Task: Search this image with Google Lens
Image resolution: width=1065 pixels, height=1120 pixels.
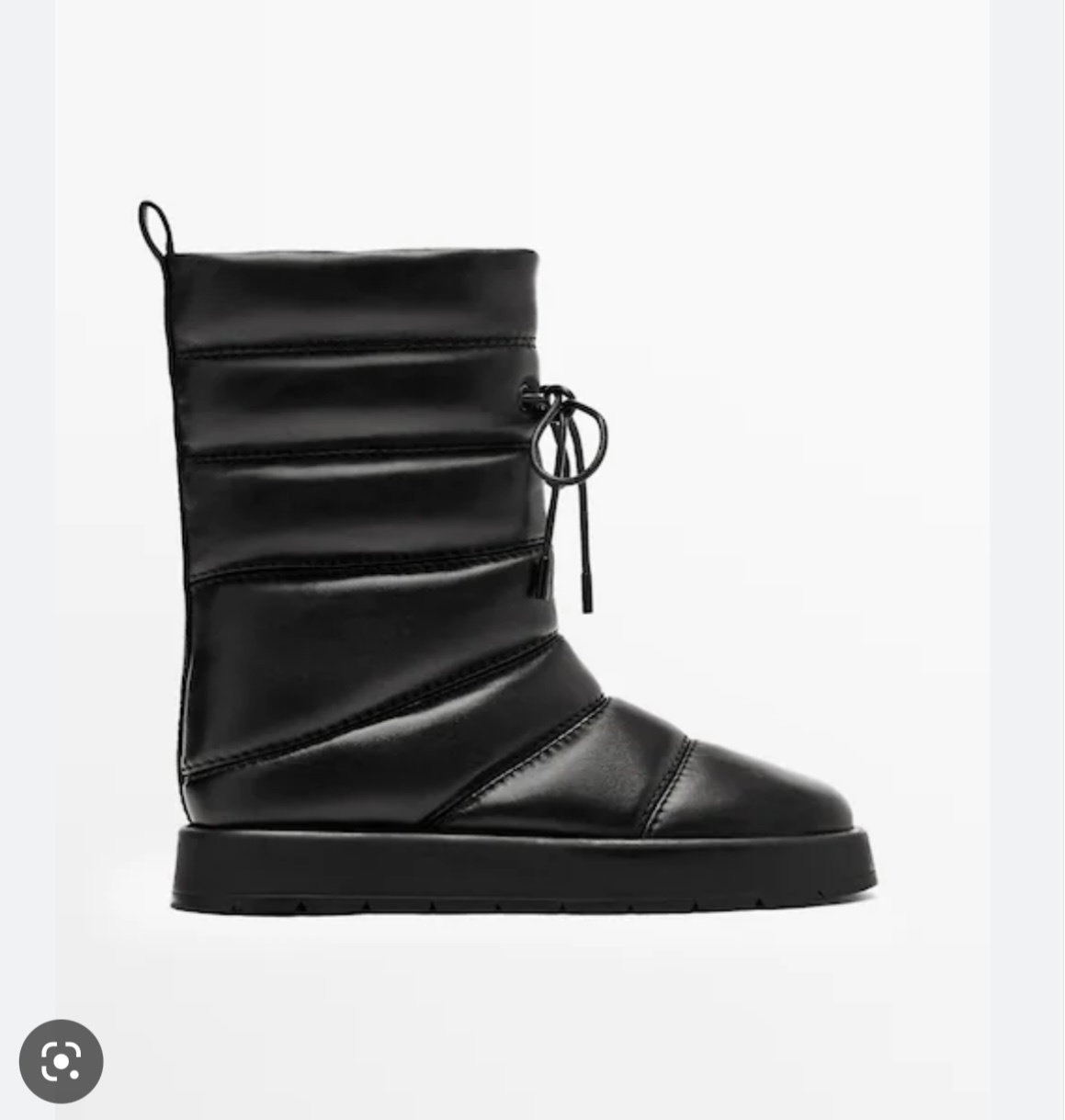Action: (61, 1061)
